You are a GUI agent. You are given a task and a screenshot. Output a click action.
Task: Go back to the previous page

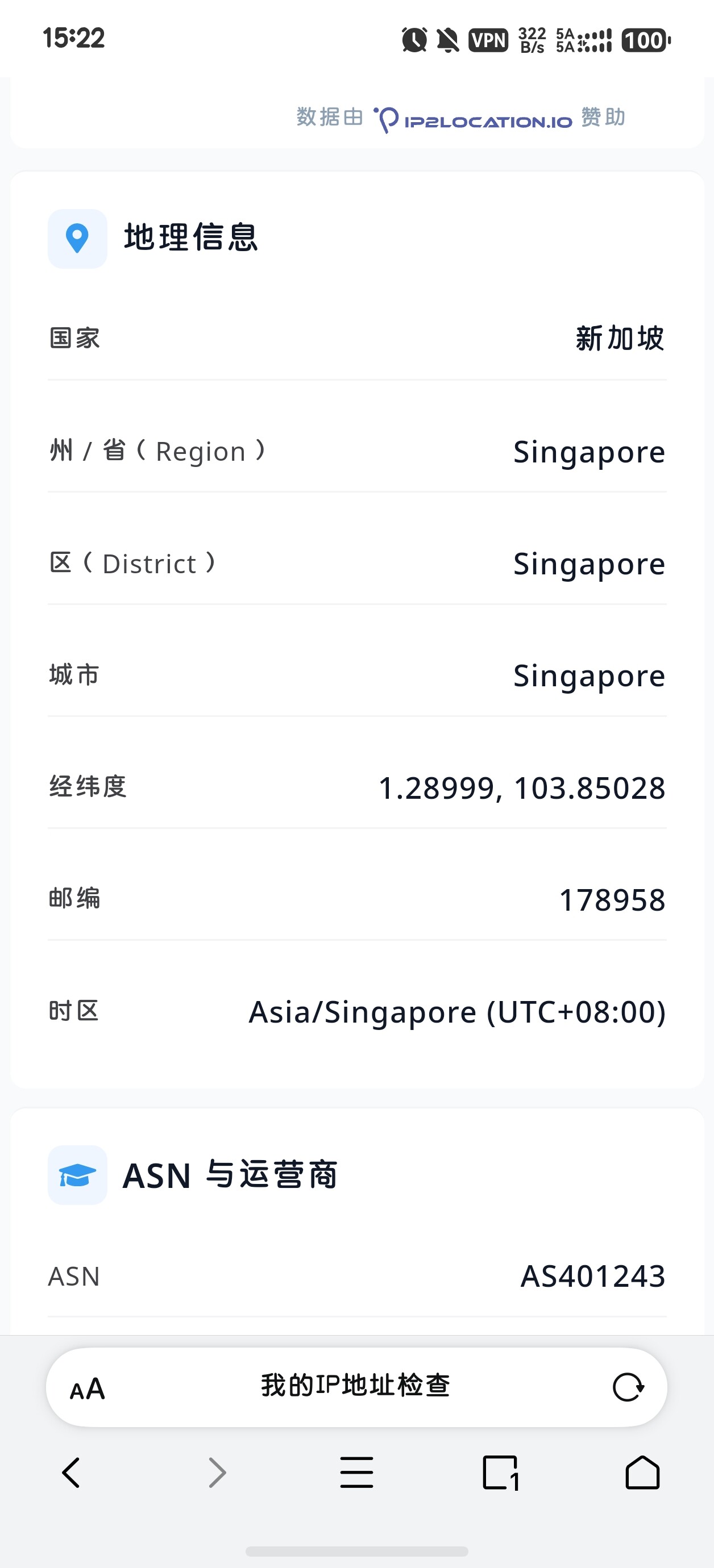click(71, 1473)
